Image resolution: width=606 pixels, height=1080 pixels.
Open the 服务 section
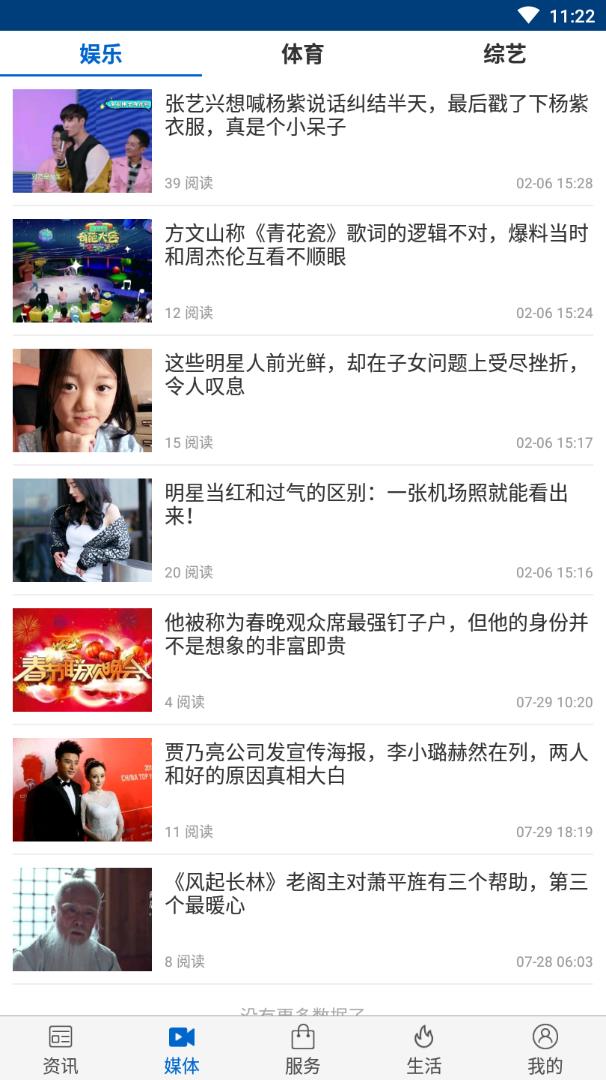coord(303,1048)
